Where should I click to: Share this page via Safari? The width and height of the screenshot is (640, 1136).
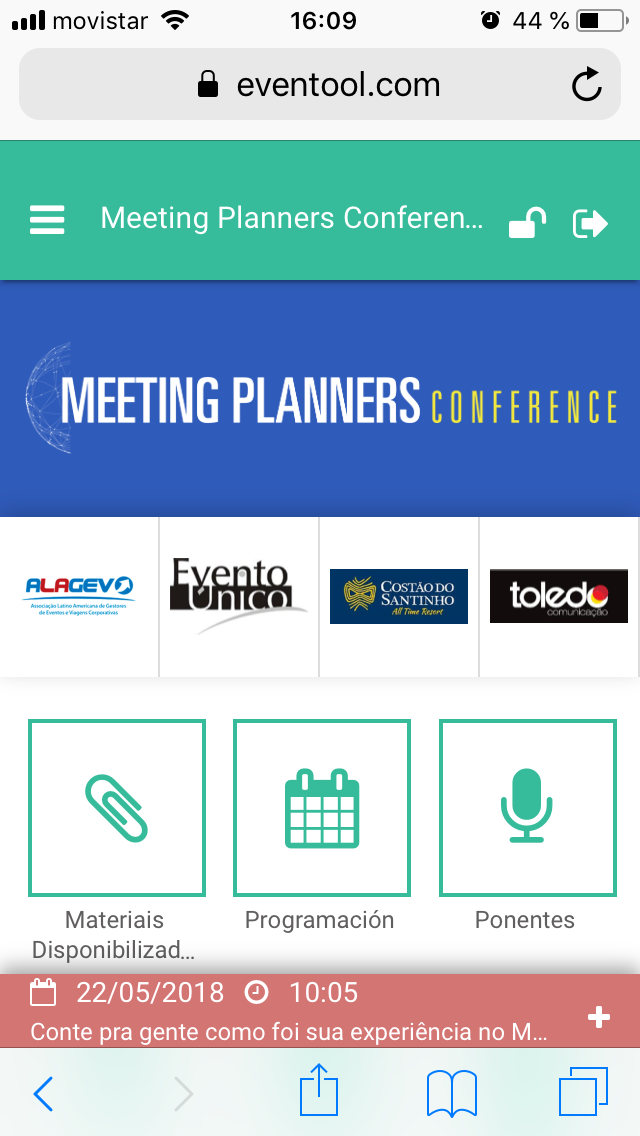coord(320,1090)
